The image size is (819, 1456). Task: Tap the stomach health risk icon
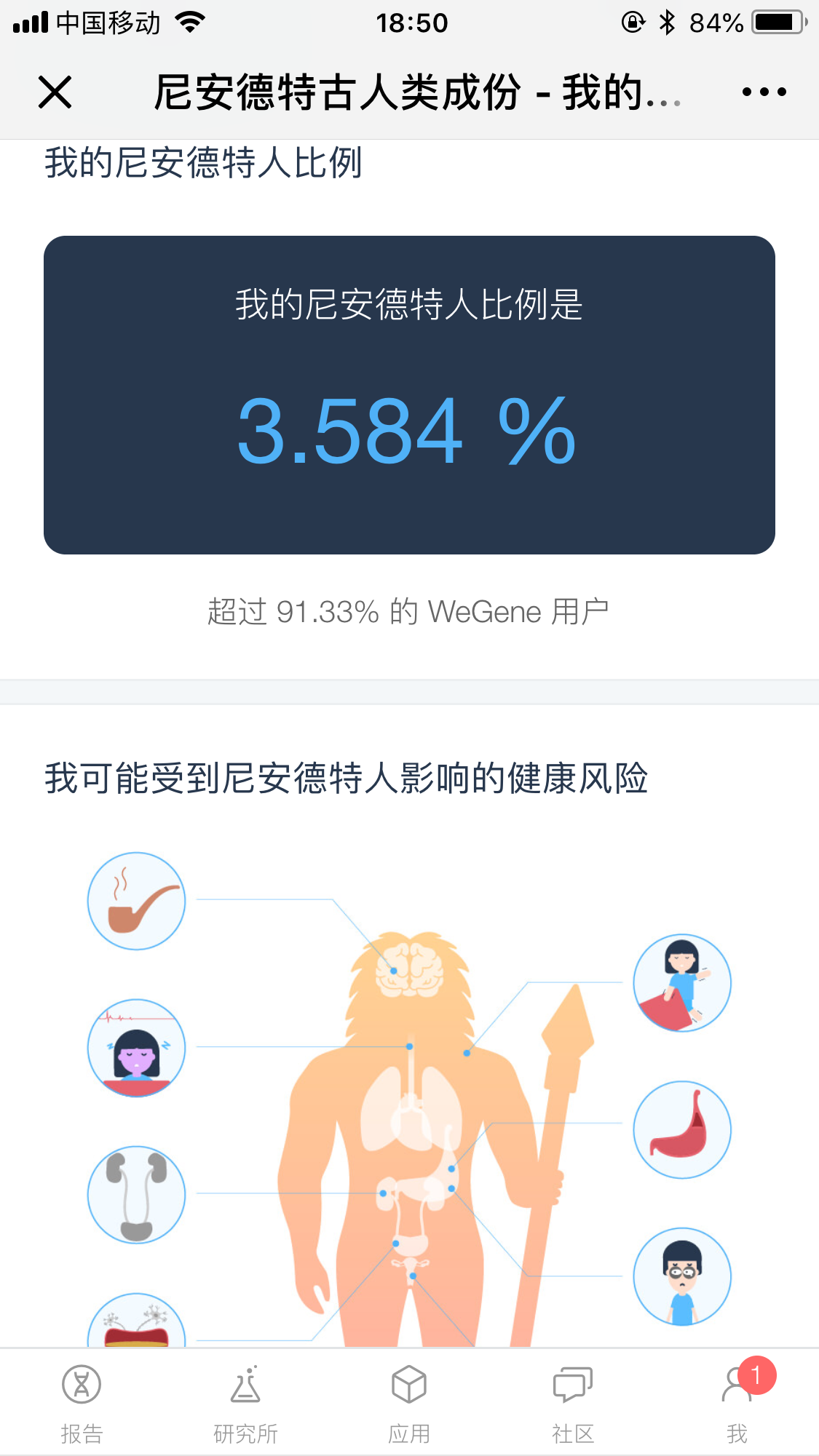(x=682, y=1129)
